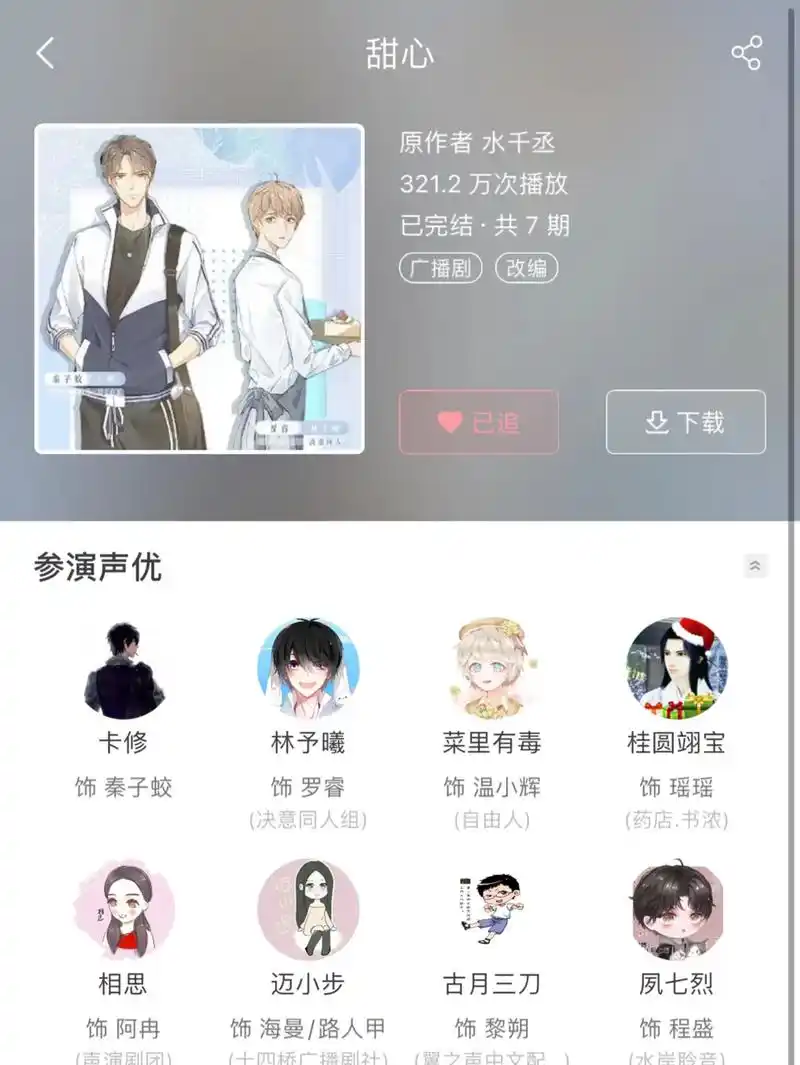Viewport: 800px width, 1065px height.
Task: Open voice actor 桂圆翊宝's profile avatar
Action: tap(674, 667)
